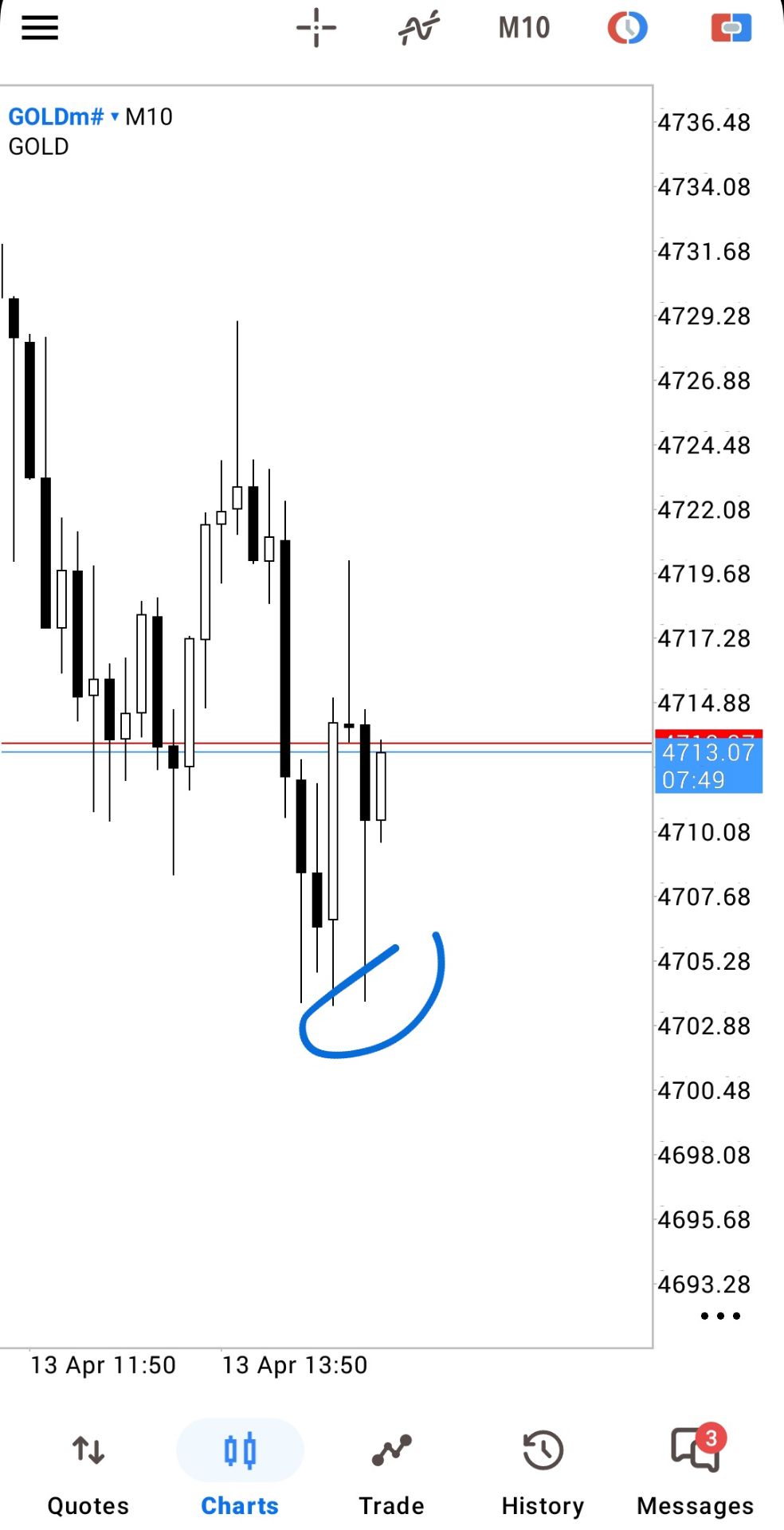Viewport: 784px width, 1530px height.
Task: Open the indicators list
Action: [419, 29]
